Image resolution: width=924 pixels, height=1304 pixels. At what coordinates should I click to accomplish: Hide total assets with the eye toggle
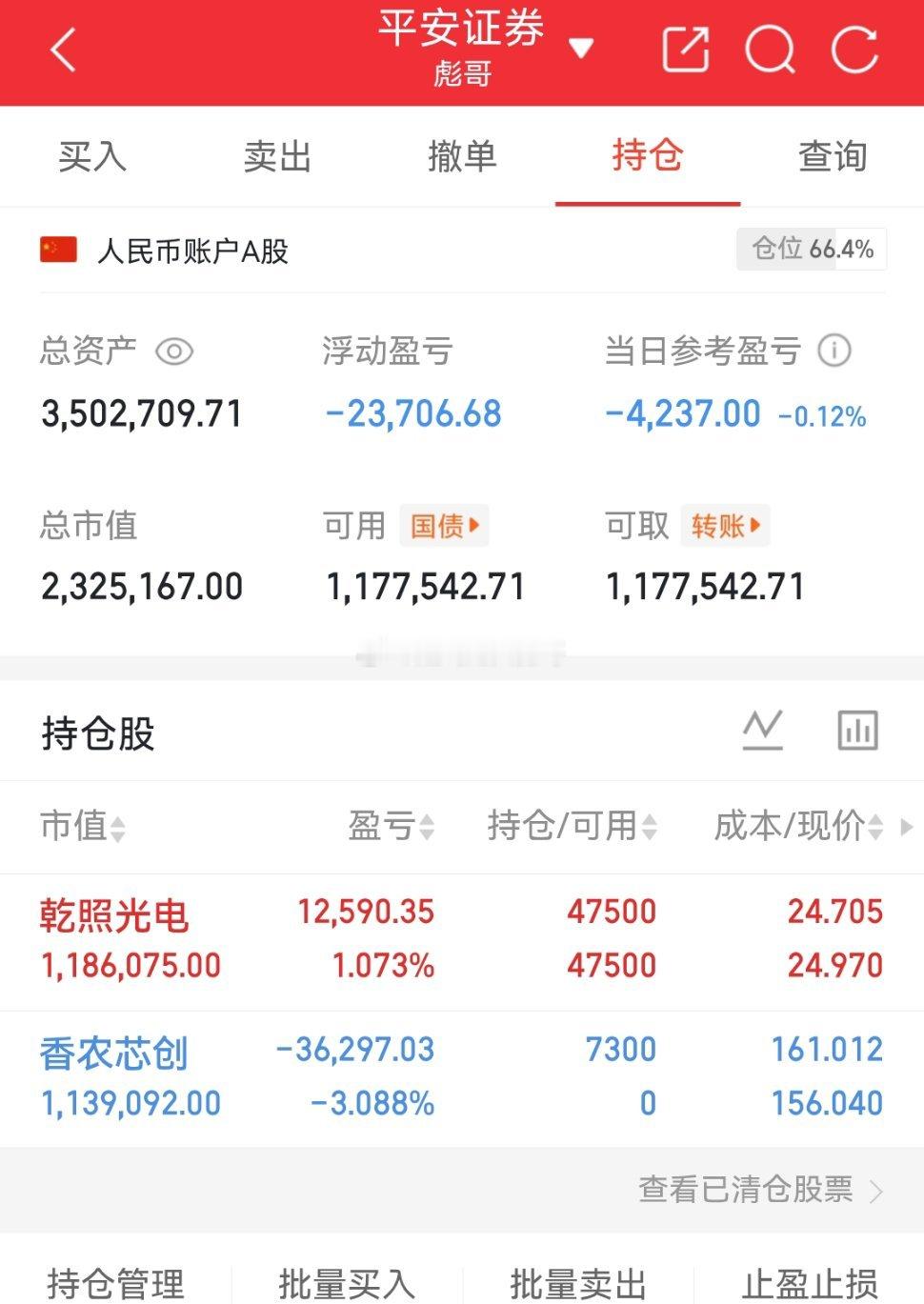(175, 351)
